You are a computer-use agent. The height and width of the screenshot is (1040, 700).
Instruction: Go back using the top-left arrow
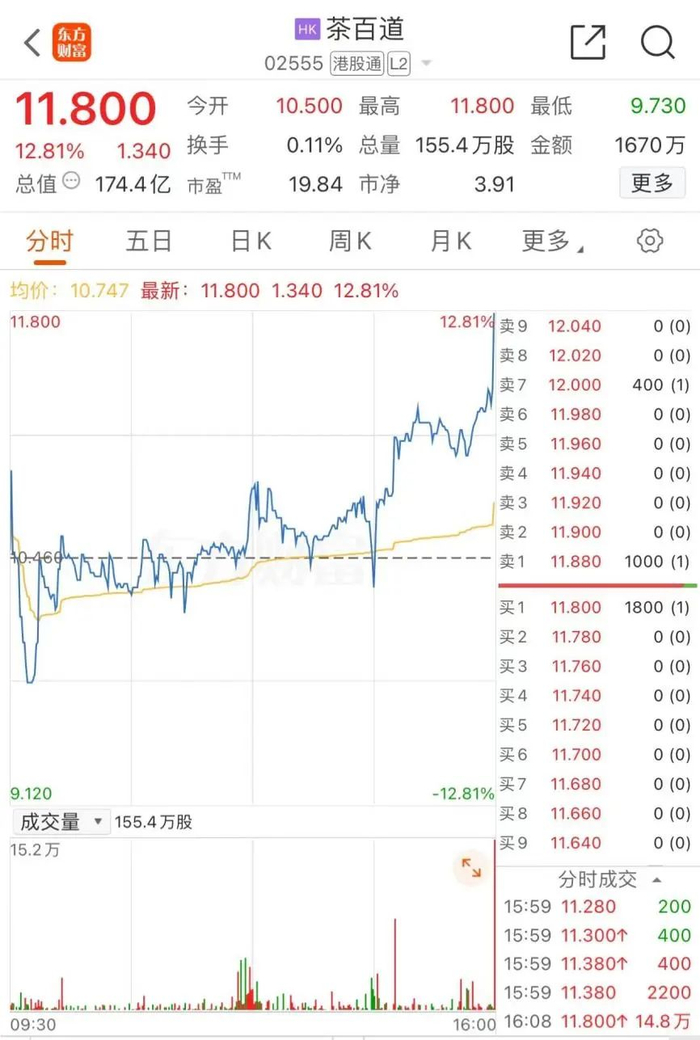pos(32,43)
